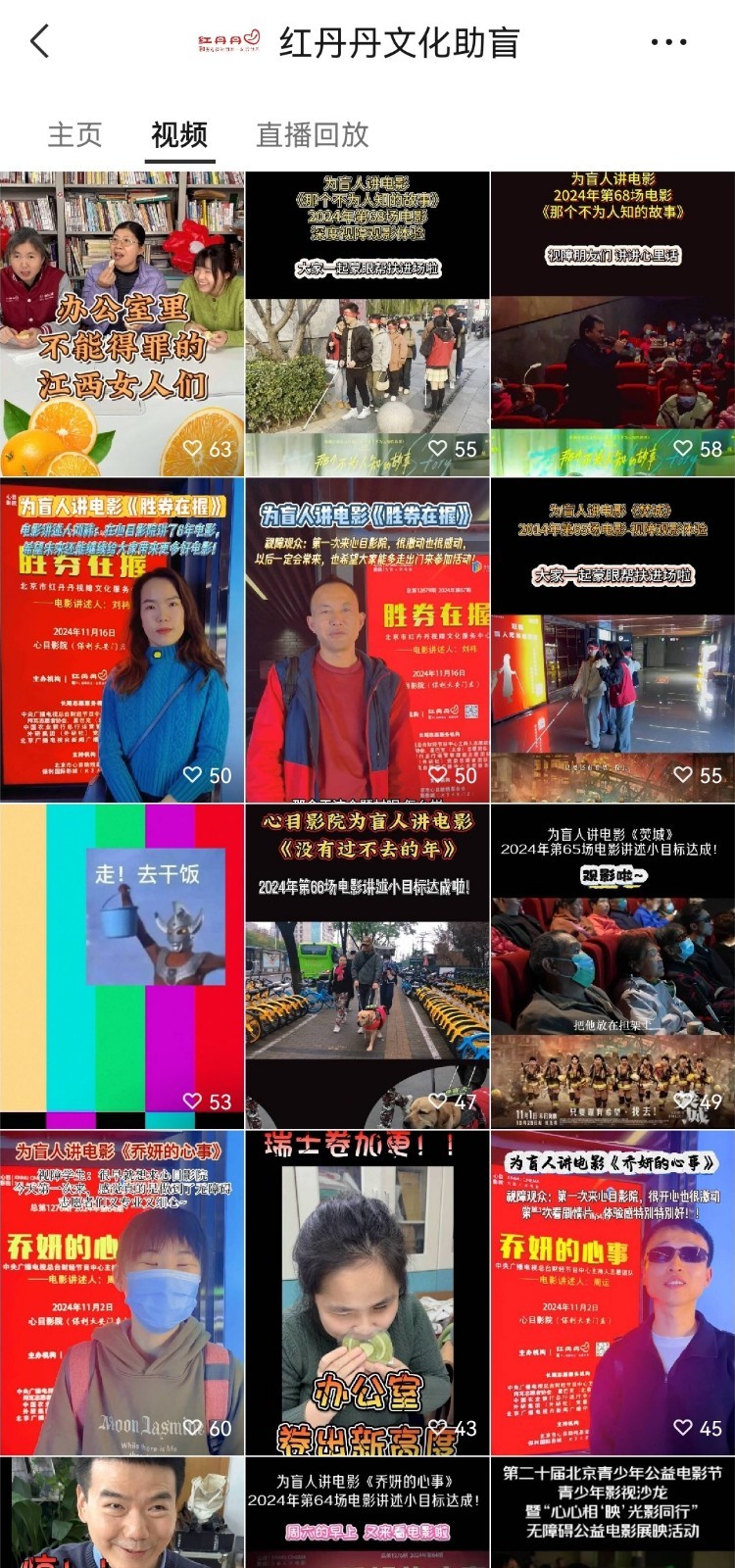Viewport: 735px width, 1568px height.
Task: Open the 胜券在握 video with the woman in blue
Action: (122, 639)
